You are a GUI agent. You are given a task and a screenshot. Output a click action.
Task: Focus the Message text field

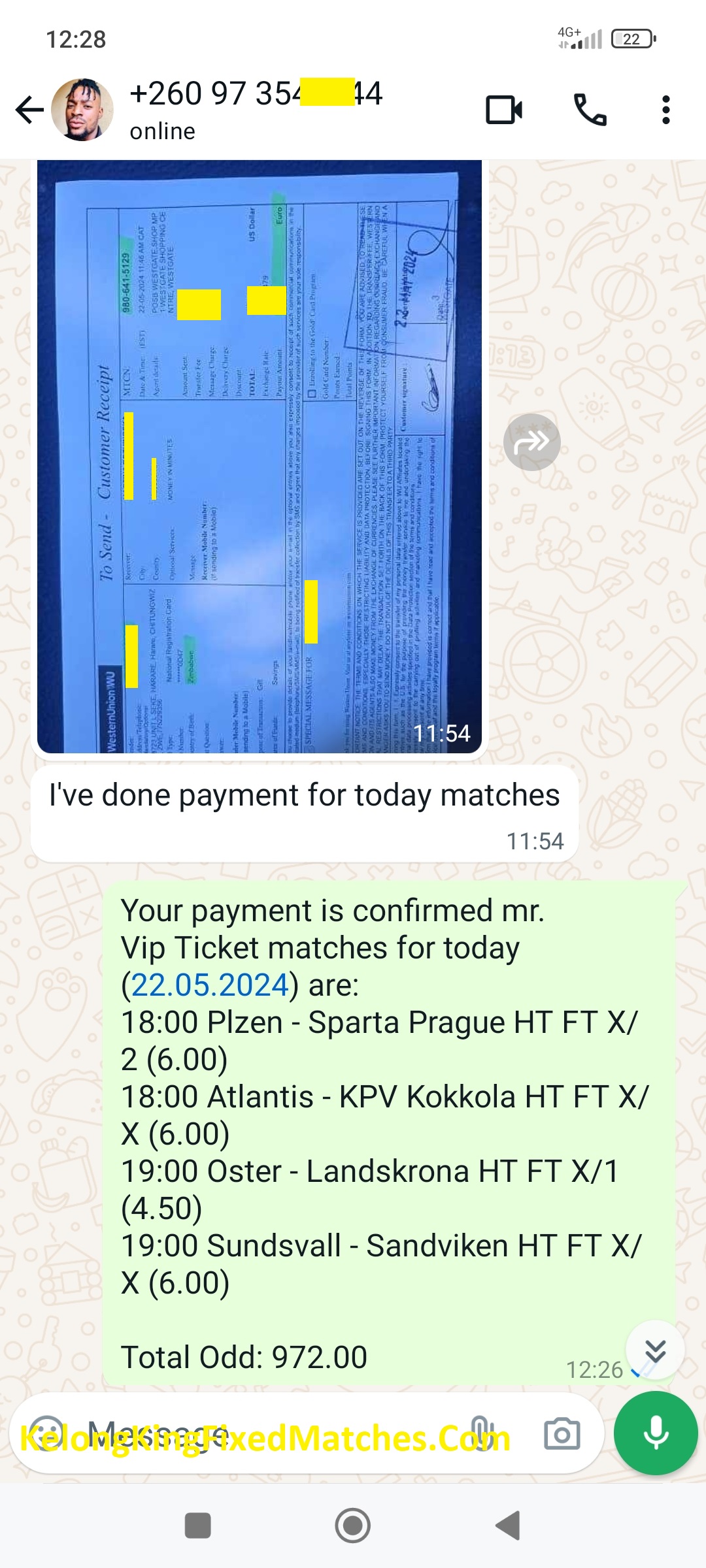(x=261, y=1434)
